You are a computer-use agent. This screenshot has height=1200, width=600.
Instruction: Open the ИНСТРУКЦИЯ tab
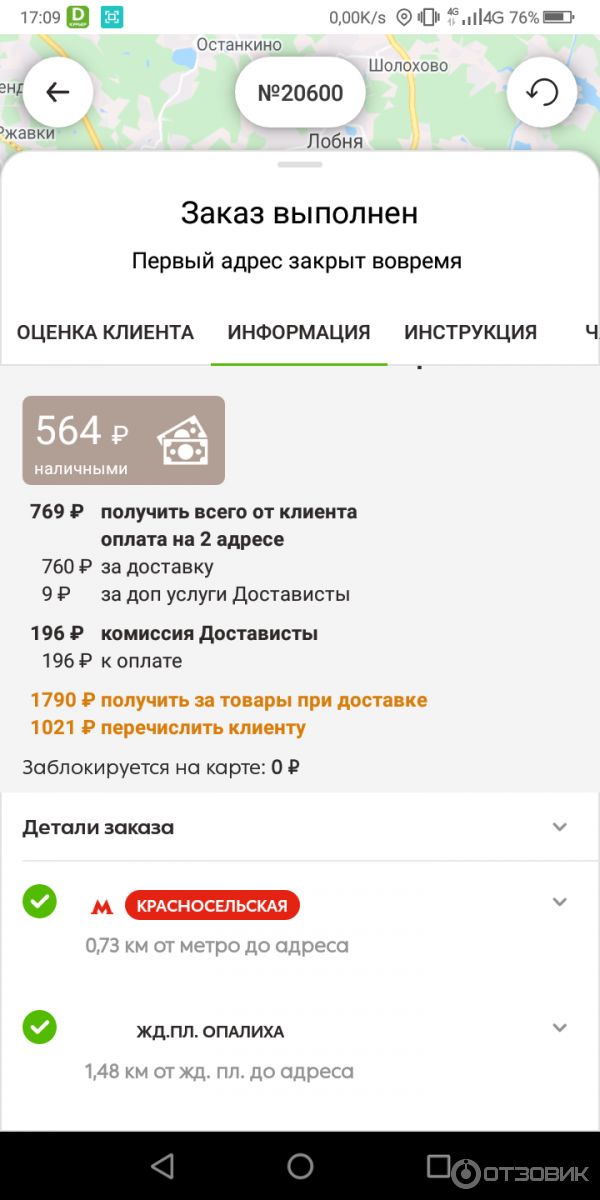(470, 332)
